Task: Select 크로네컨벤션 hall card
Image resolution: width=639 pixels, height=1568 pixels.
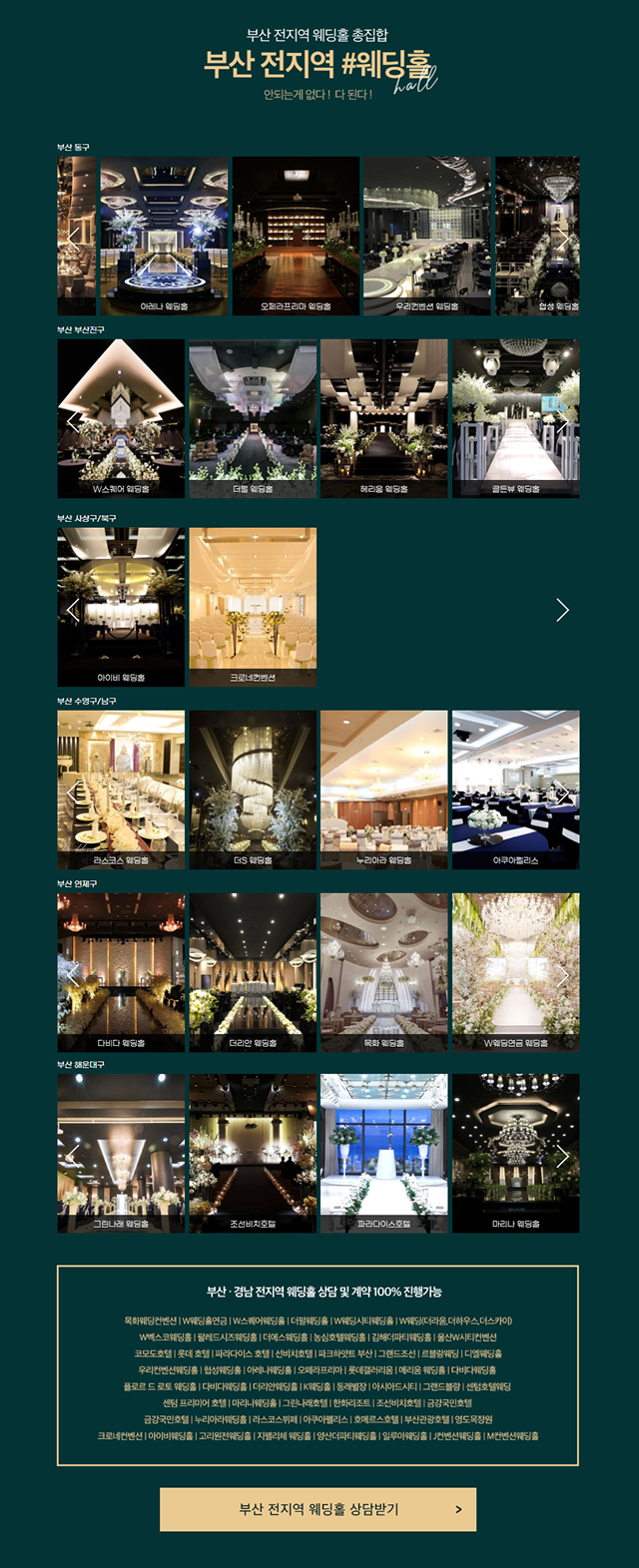Action: (x=253, y=606)
